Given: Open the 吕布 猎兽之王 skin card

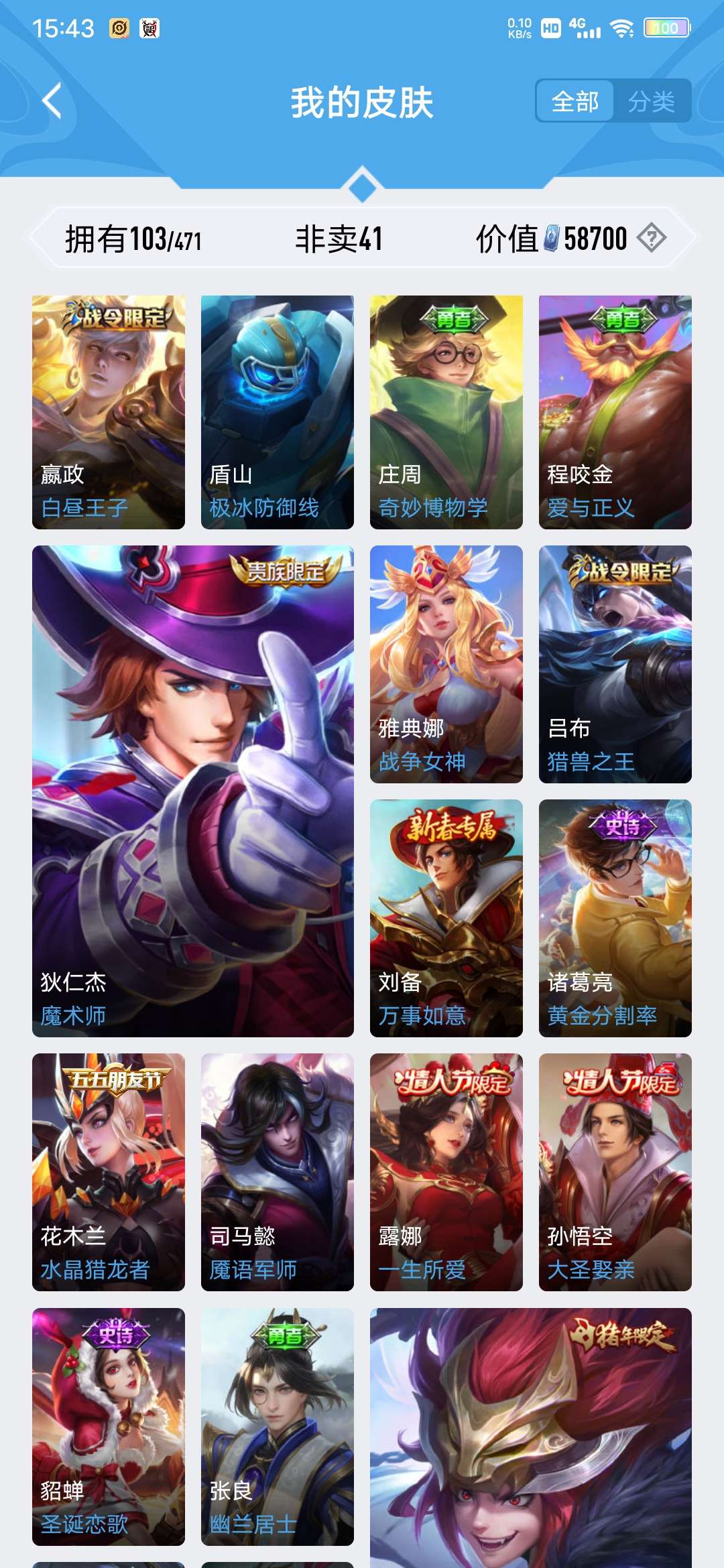Looking at the screenshot, I should (615, 664).
